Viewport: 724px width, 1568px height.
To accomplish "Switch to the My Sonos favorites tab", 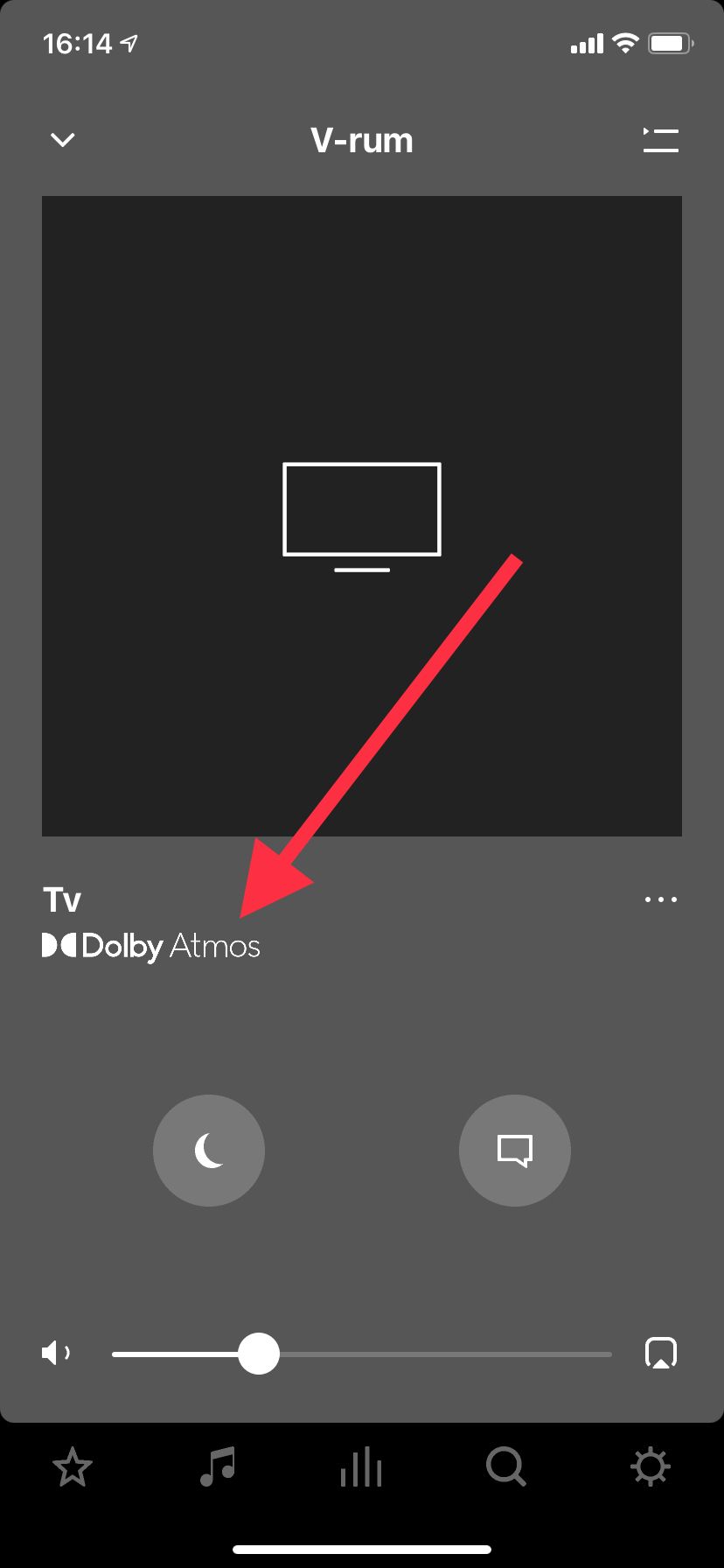I will click(x=73, y=1467).
